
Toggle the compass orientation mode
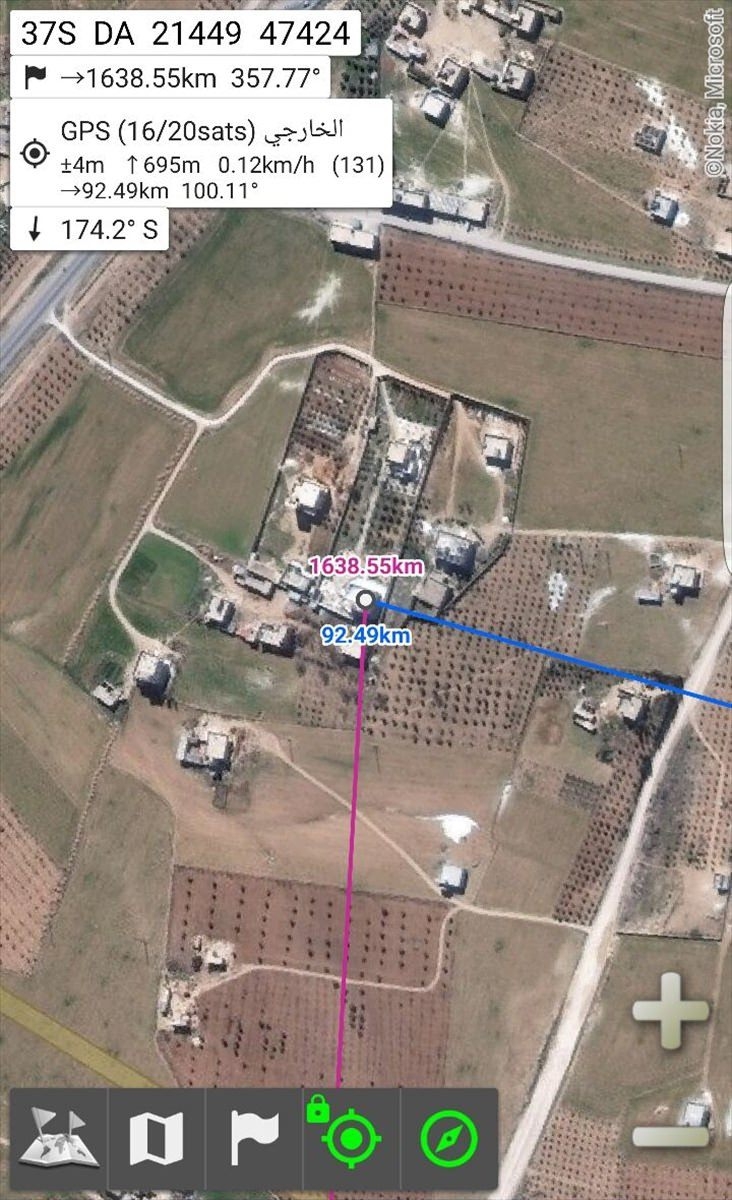(x=449, y=1138)
